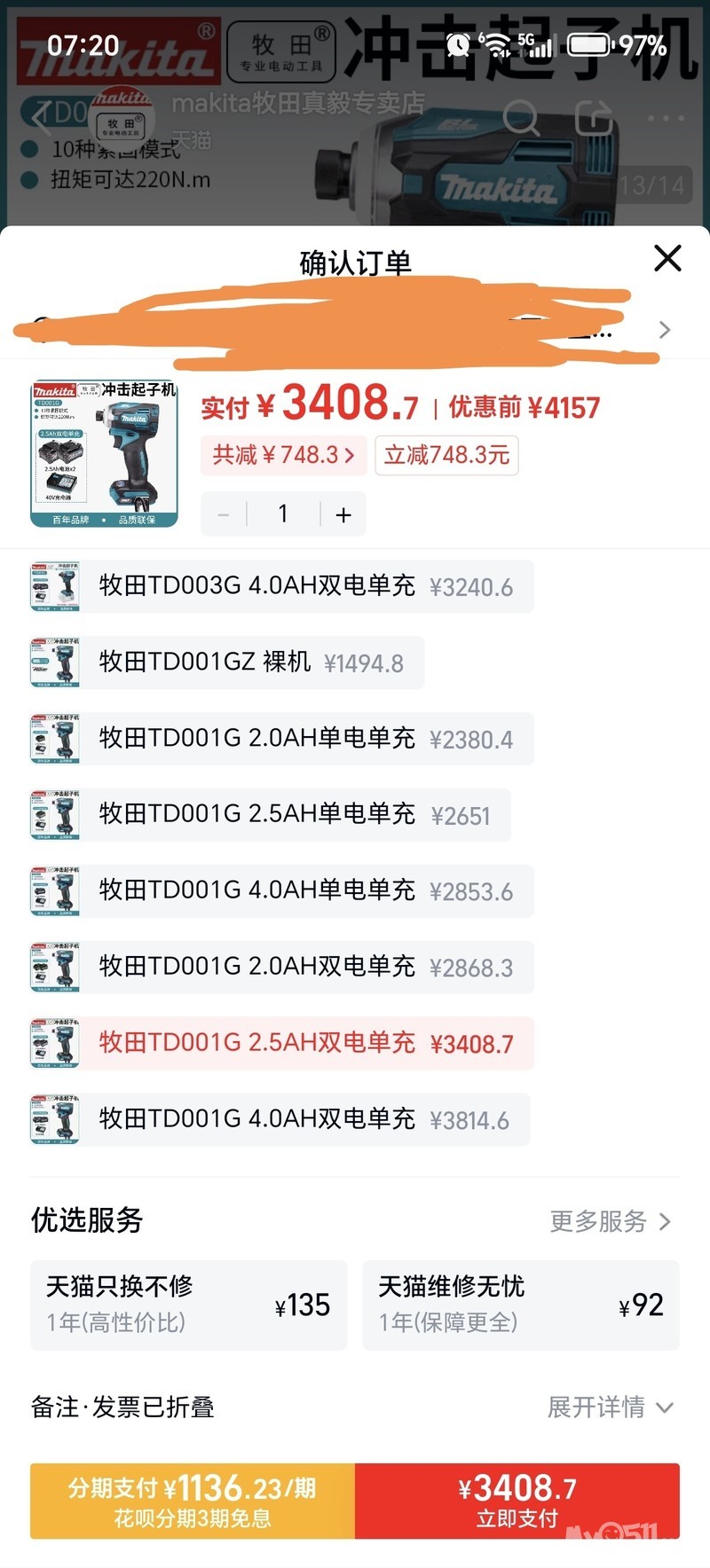Pick 牧田TD001G 2.0AH单电单充
This screenshot has height=1568, width=710.
pyautogui.click(x=281, y=739)
